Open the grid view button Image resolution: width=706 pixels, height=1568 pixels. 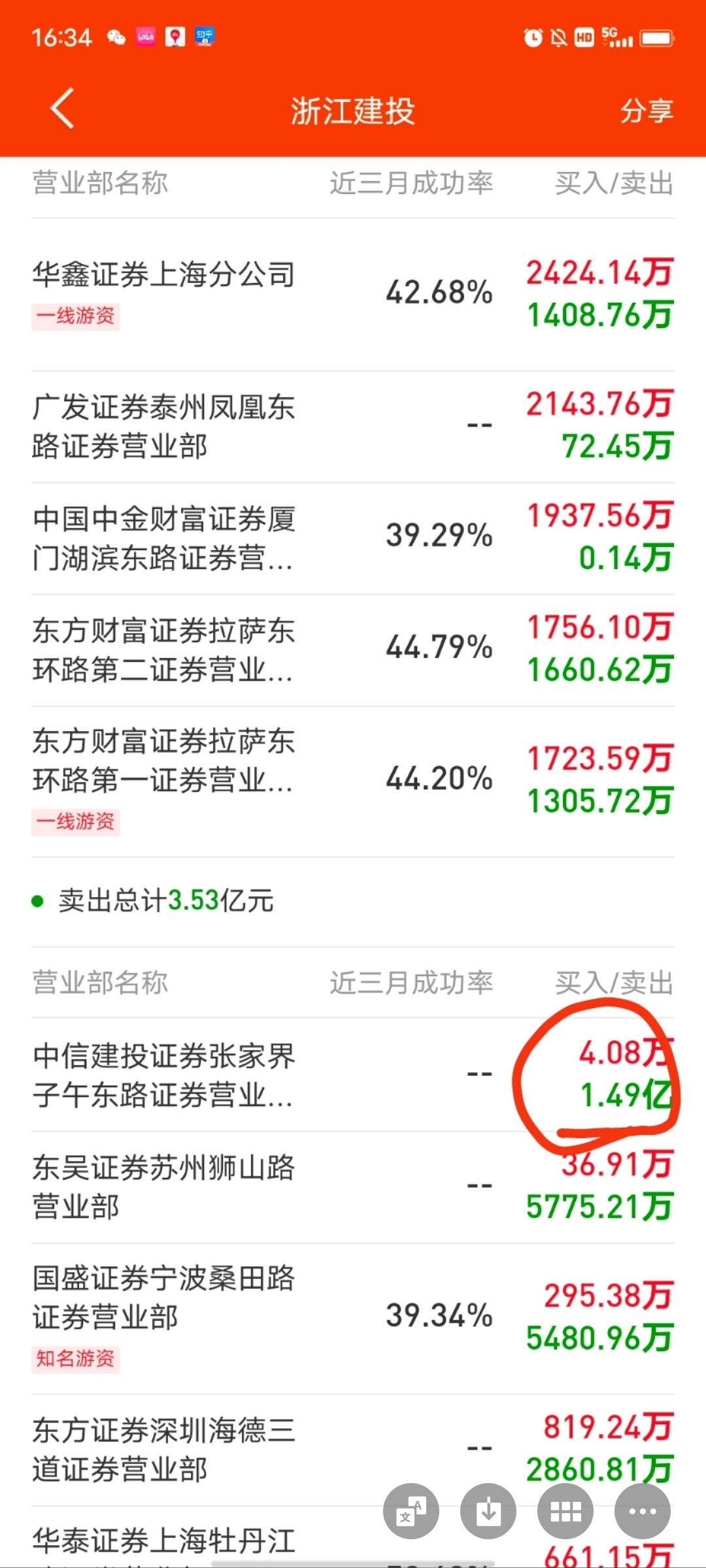coord(565,1511)
